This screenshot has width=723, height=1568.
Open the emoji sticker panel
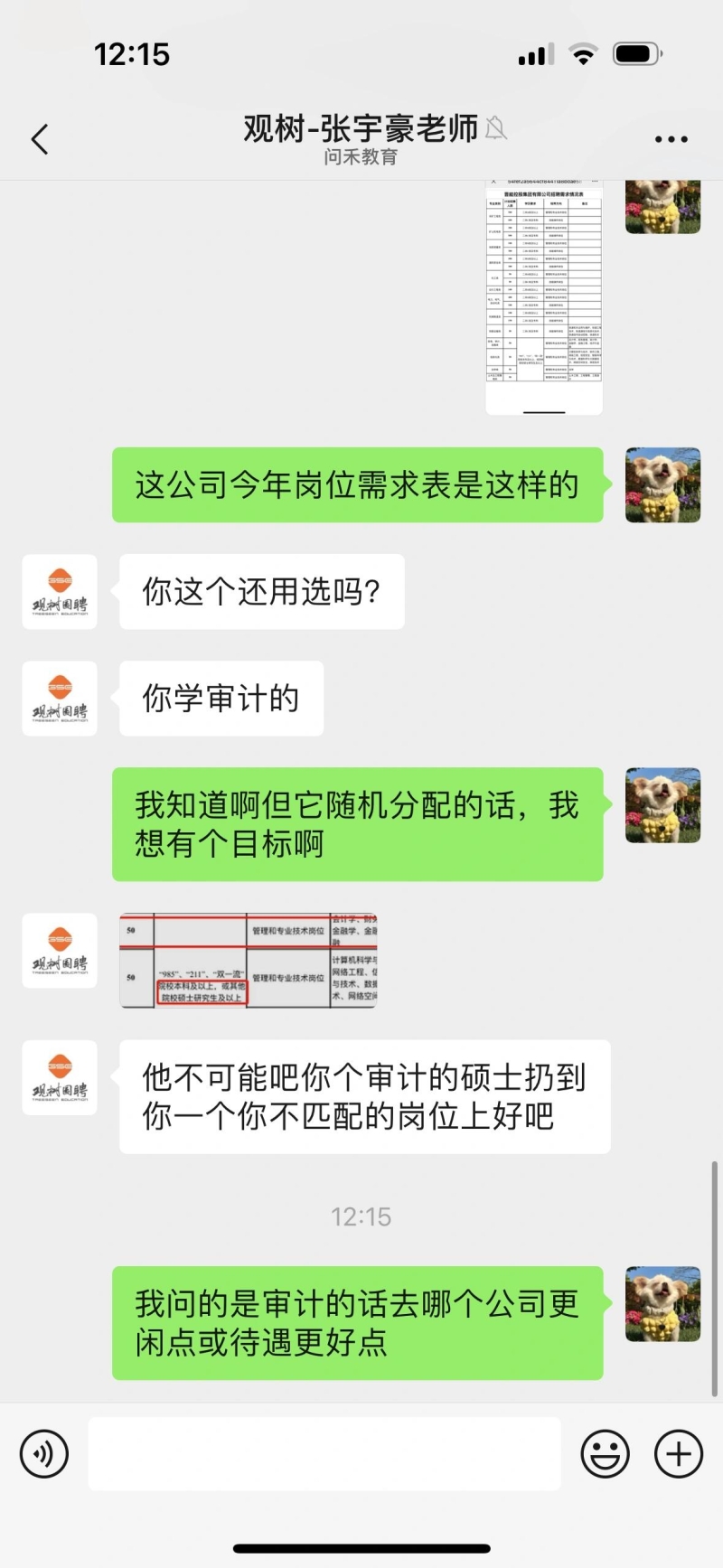tap(605, 1454)
